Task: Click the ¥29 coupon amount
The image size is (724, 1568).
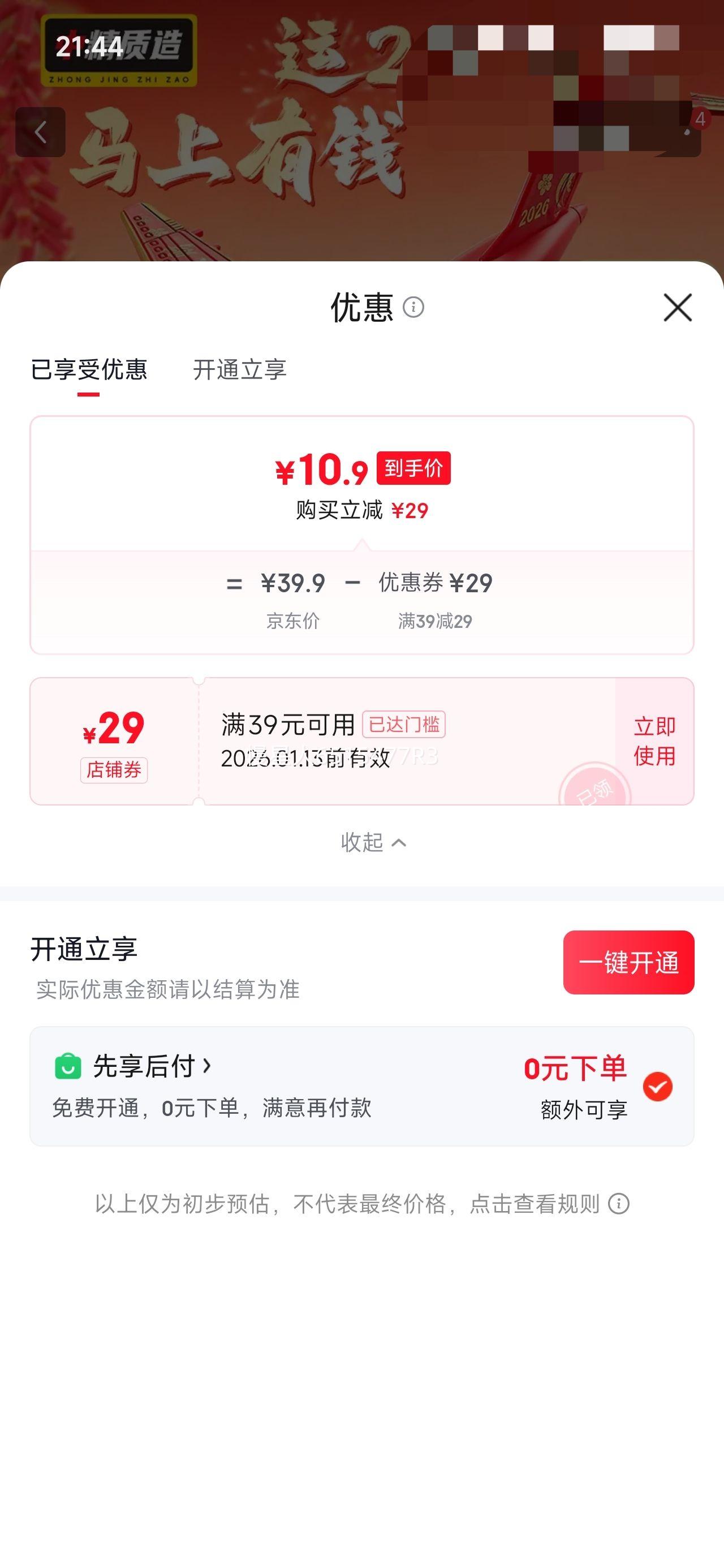Action: pos(114,728)
